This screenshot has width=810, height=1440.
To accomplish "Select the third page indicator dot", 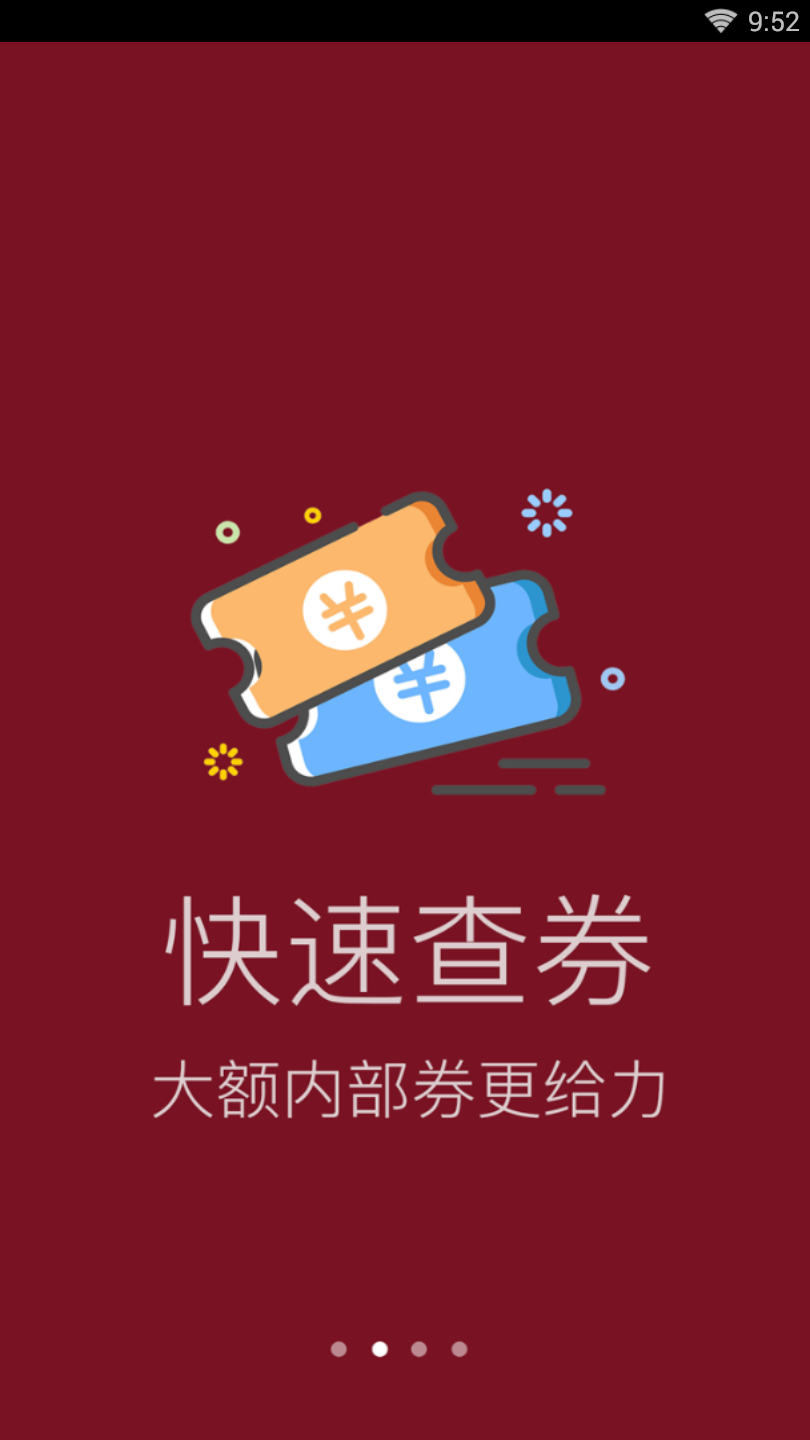I will [x=419, y=1349].
